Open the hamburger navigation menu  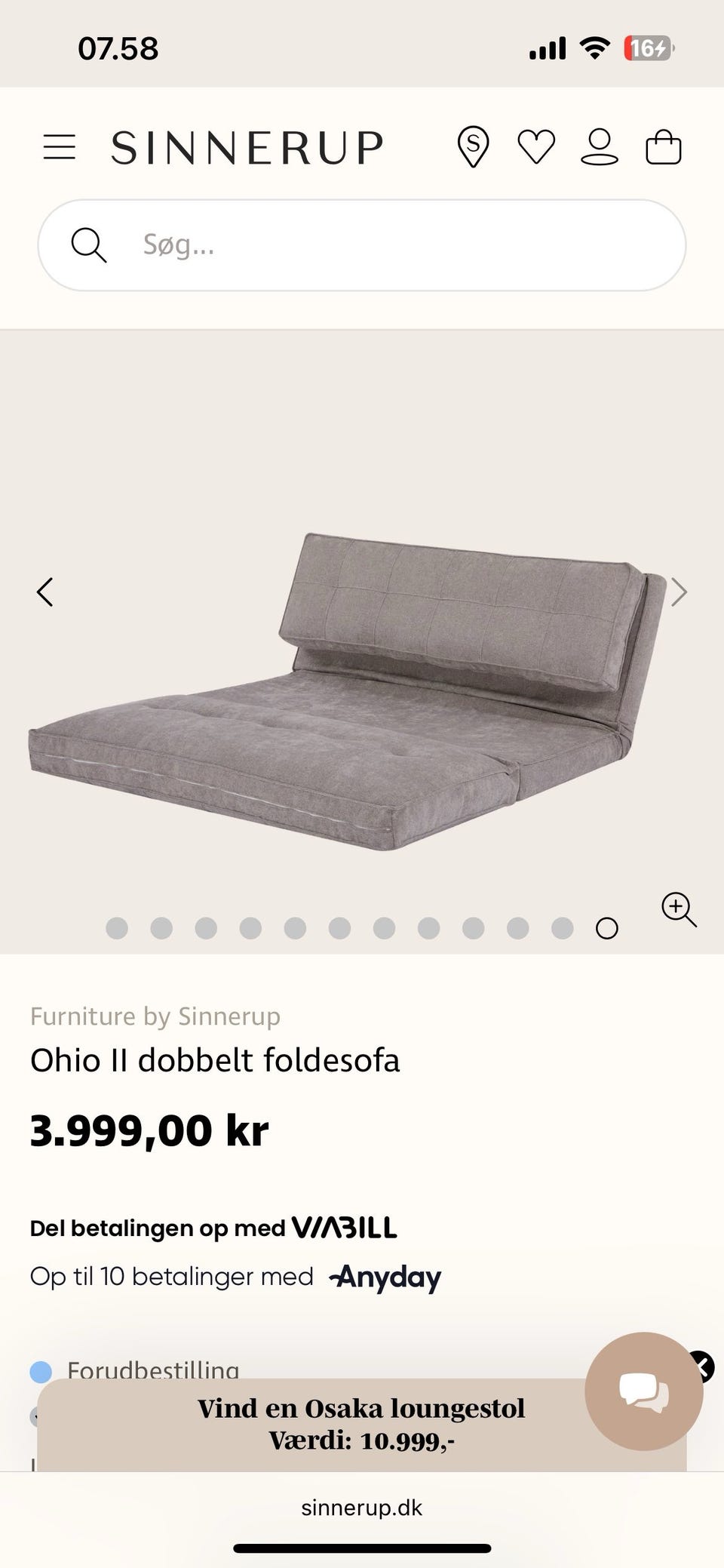[60, 146]
